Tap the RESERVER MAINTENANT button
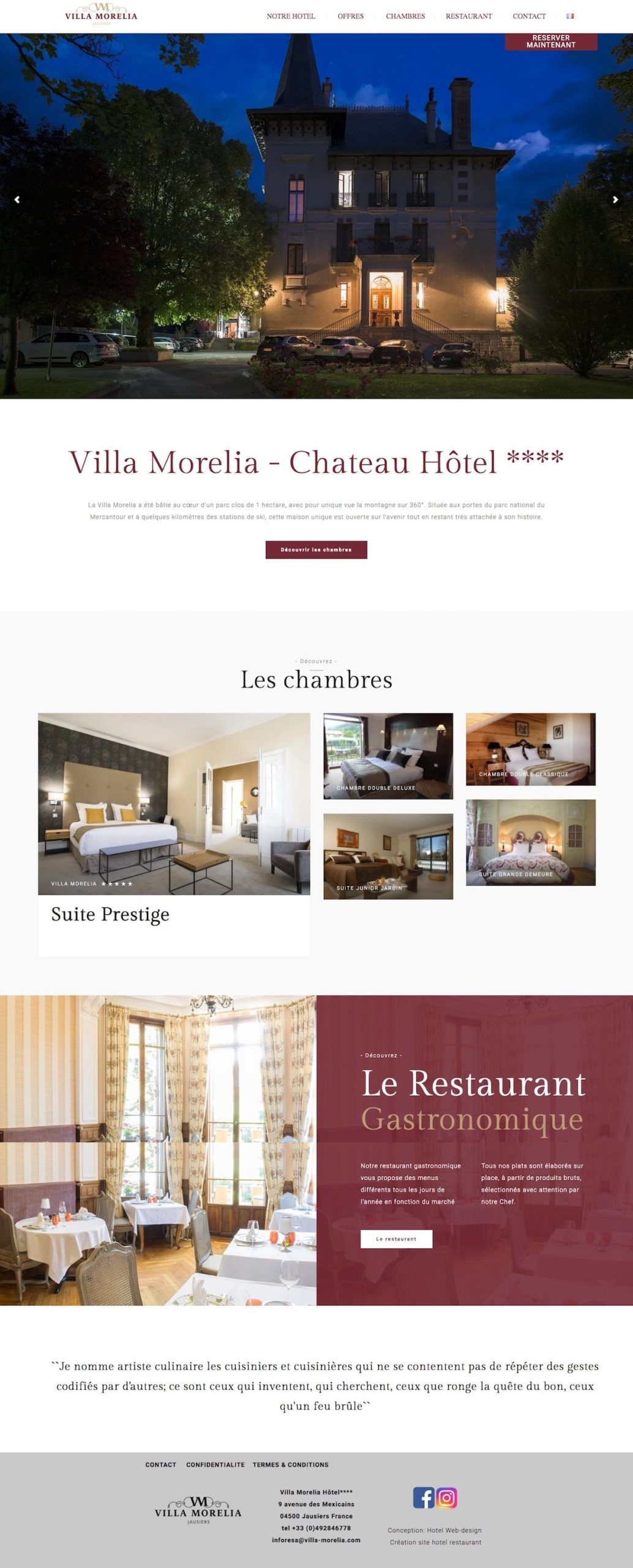 tap(550, 41)
